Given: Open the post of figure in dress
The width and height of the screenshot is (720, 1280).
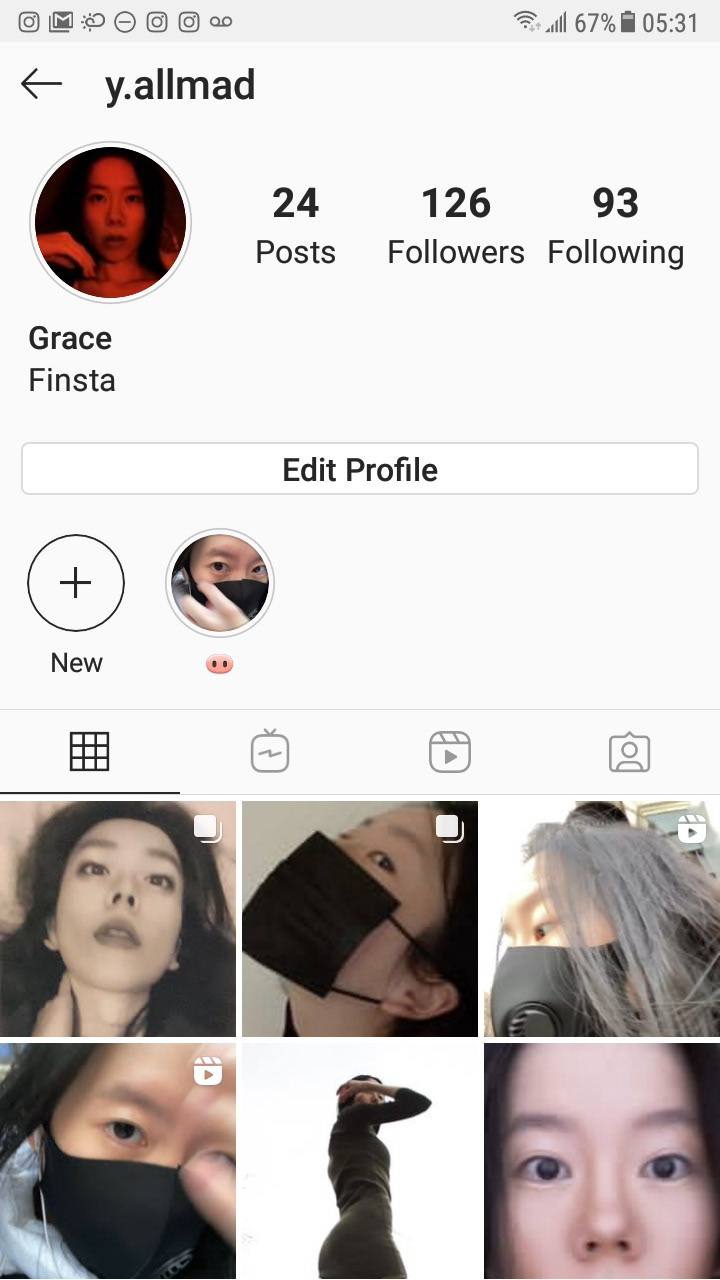Looking at the screenshot, I should [x=360, y=1160].
